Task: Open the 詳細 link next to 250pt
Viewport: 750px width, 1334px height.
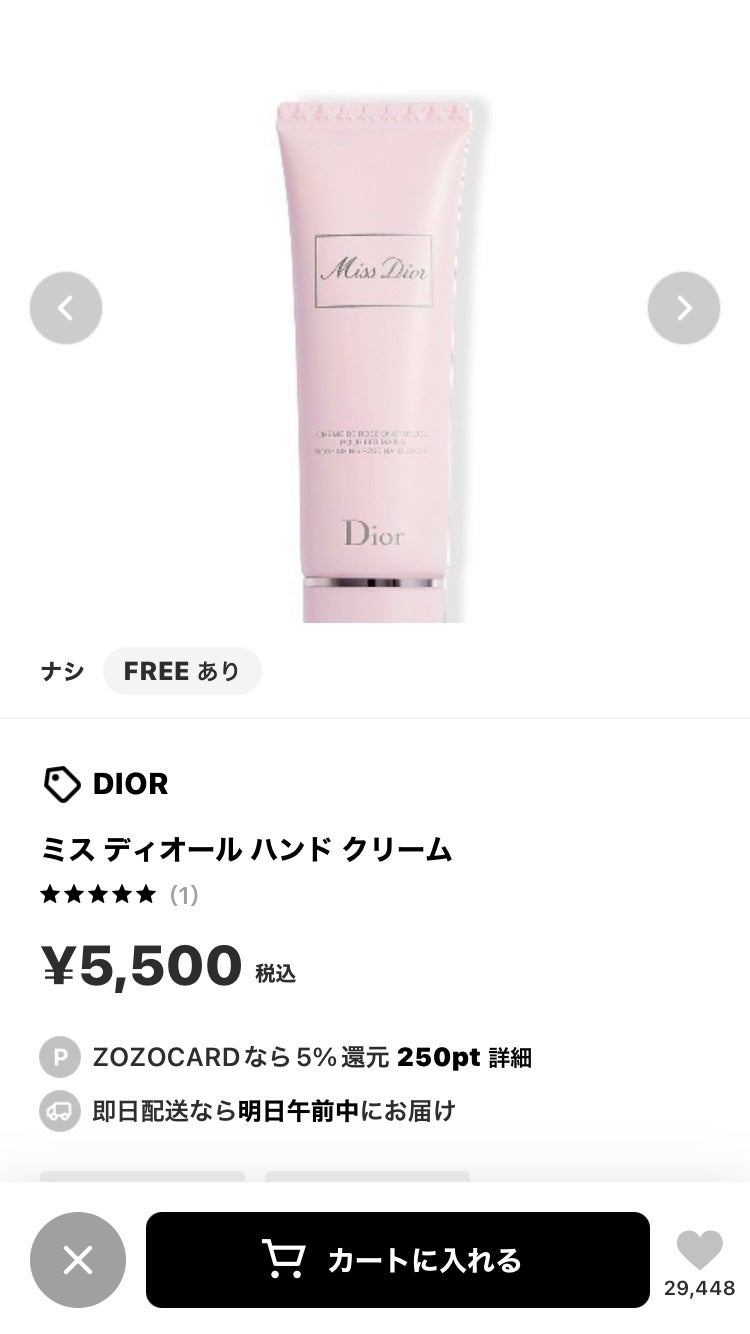Action: pyautogui.click(x=510, y=1057)
